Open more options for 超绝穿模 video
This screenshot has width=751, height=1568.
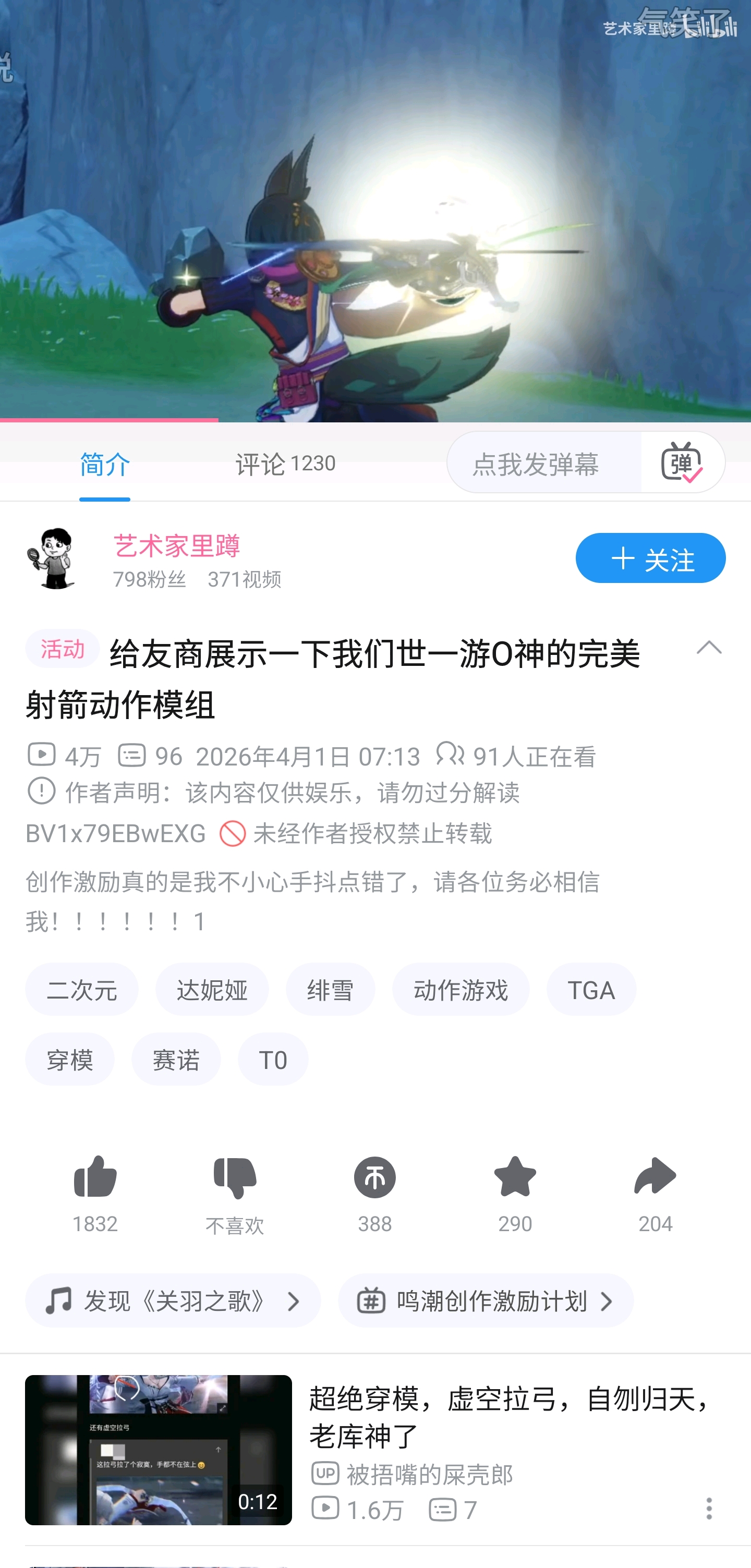(x=708, y=1509)
